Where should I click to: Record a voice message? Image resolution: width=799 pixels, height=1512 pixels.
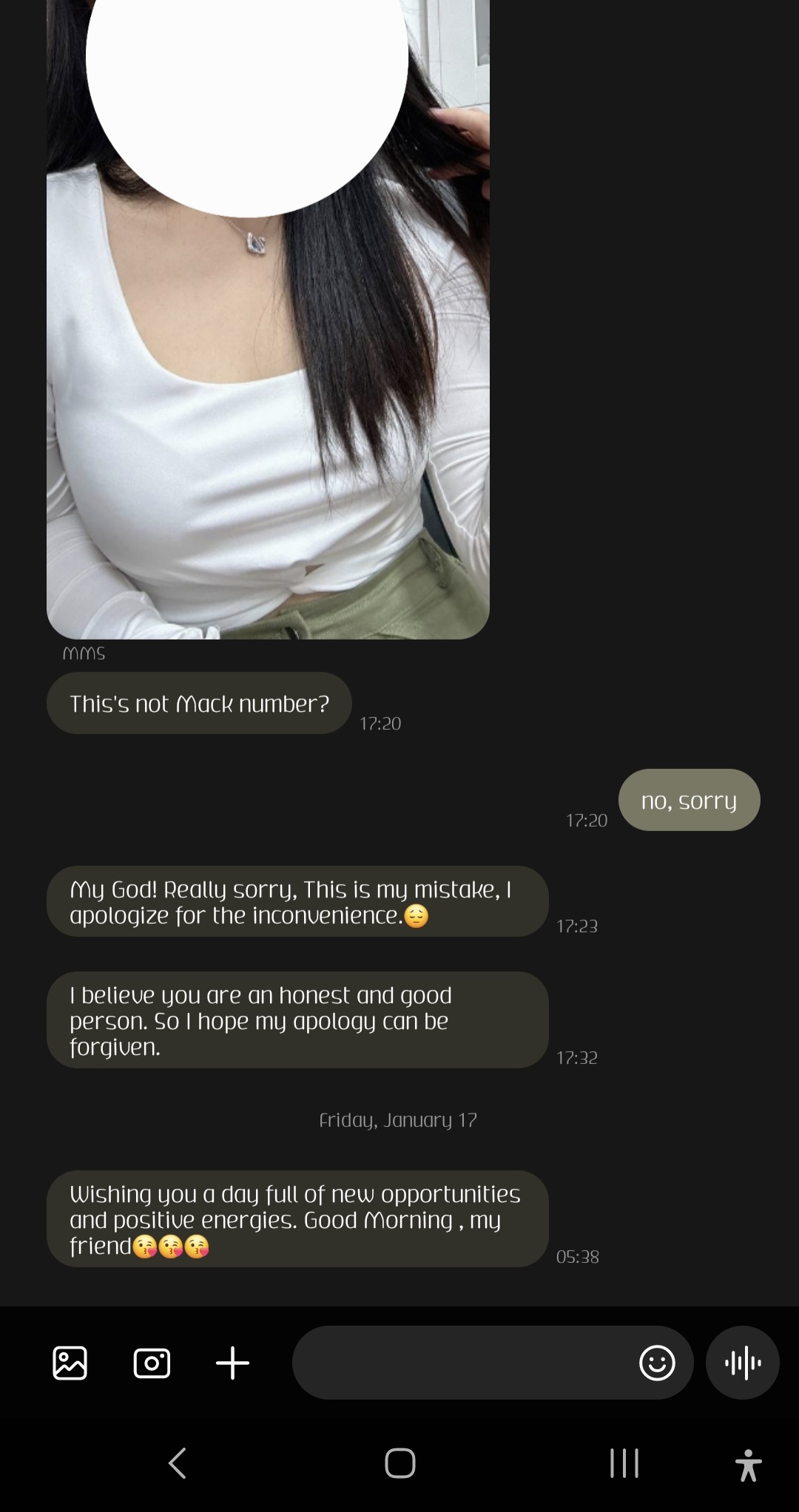(x=743, y=1363)
